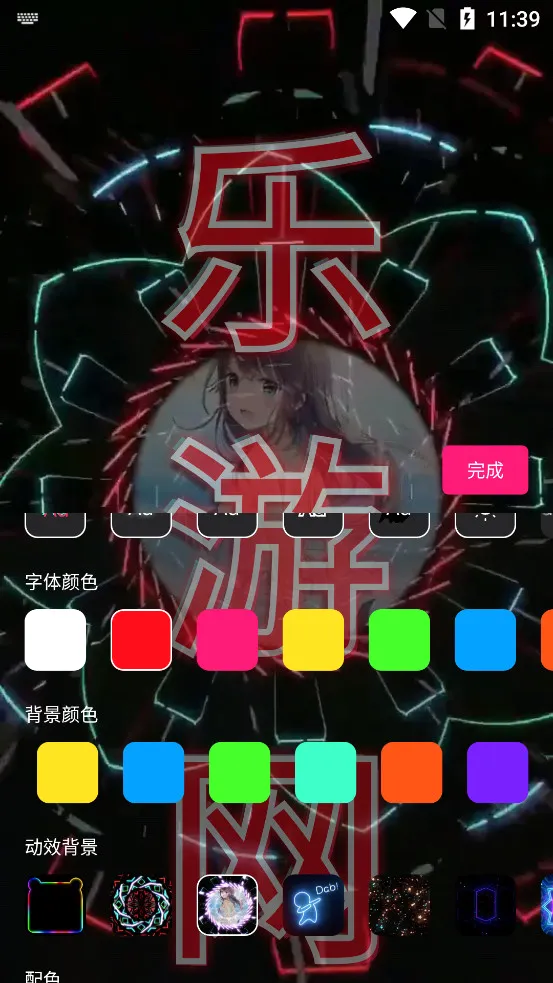Pick the pink font color

[x=227, y=639]
